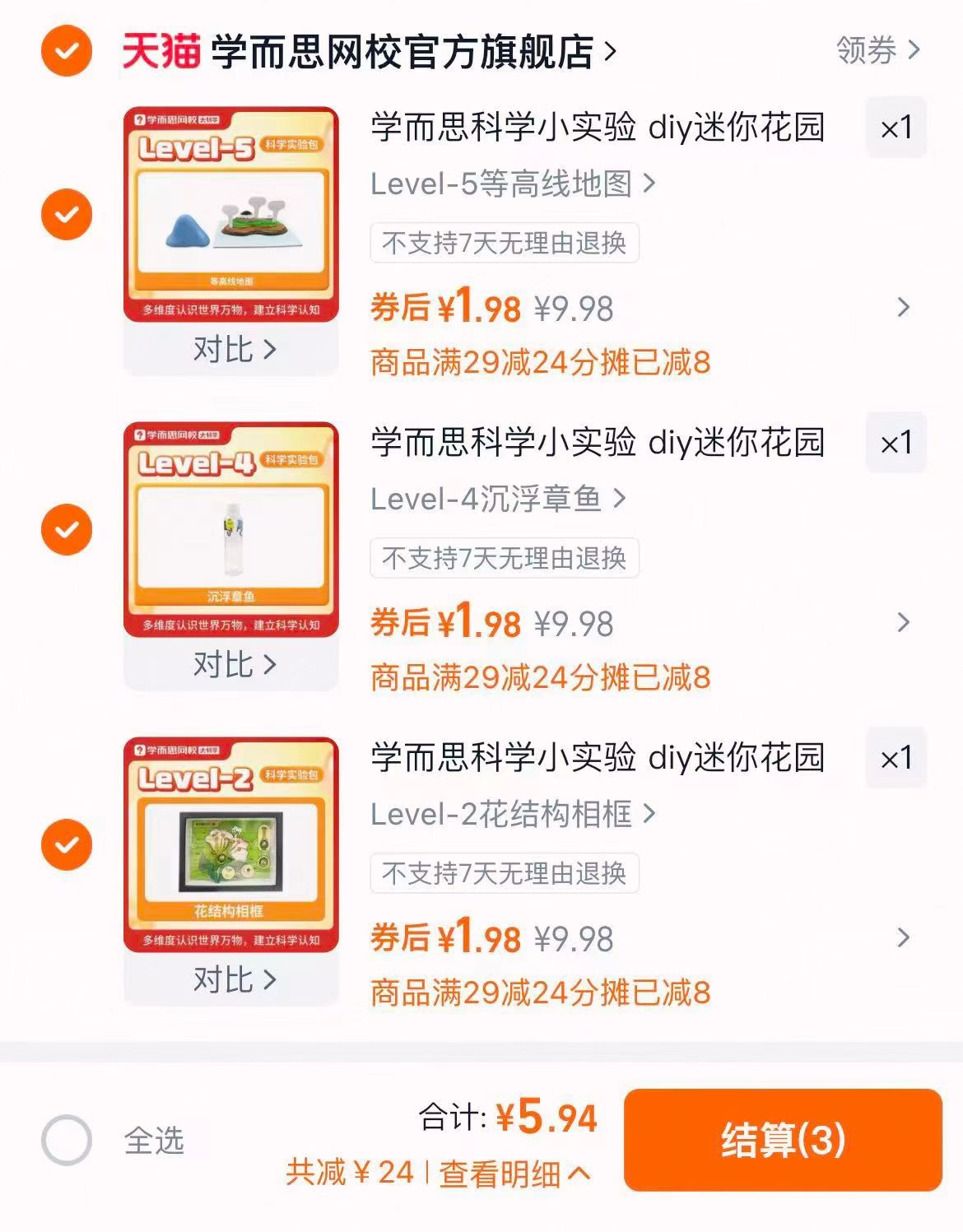Select the 全选 (select all) radio button
This screenshot has height=1232, width=963.
(65, 1140)
